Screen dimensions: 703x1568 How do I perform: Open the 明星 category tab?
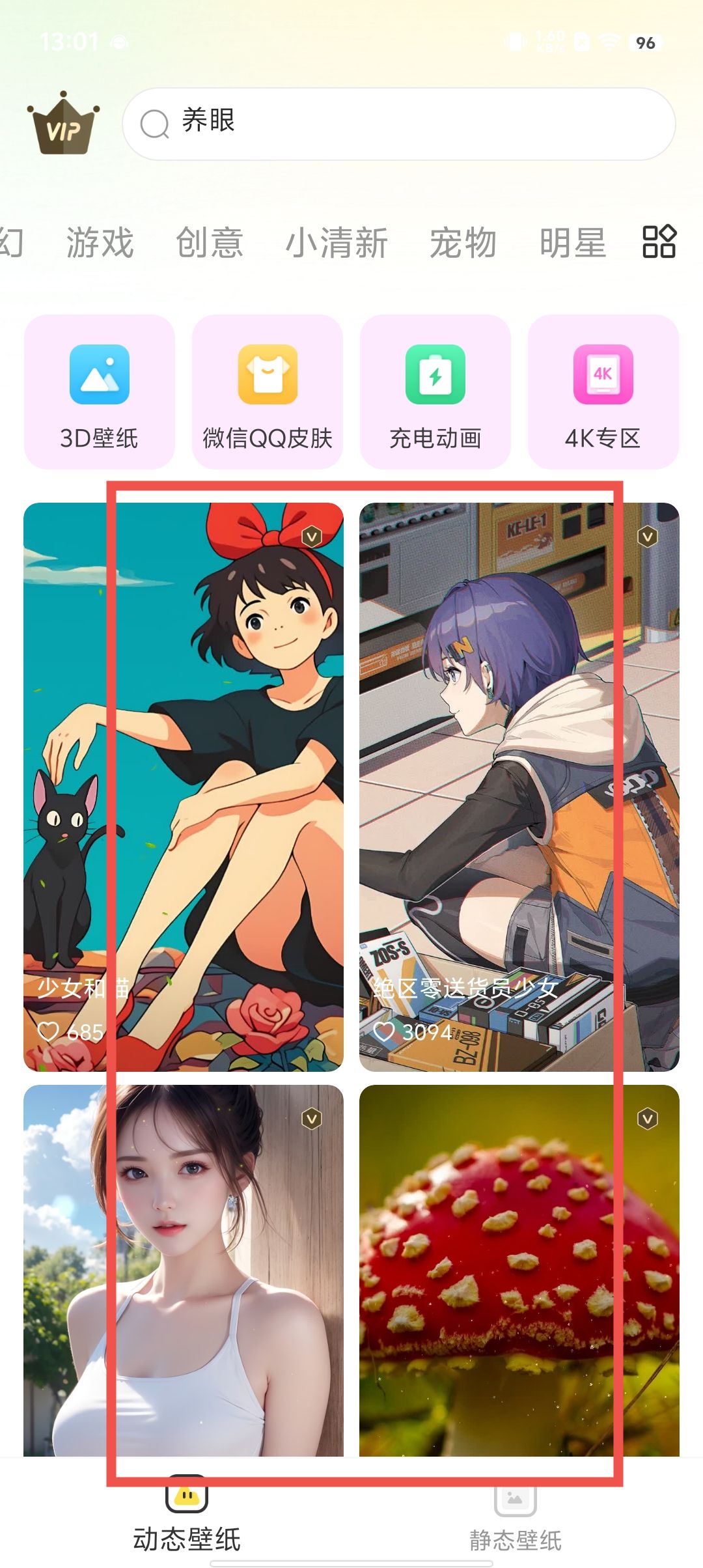point(573,243)
